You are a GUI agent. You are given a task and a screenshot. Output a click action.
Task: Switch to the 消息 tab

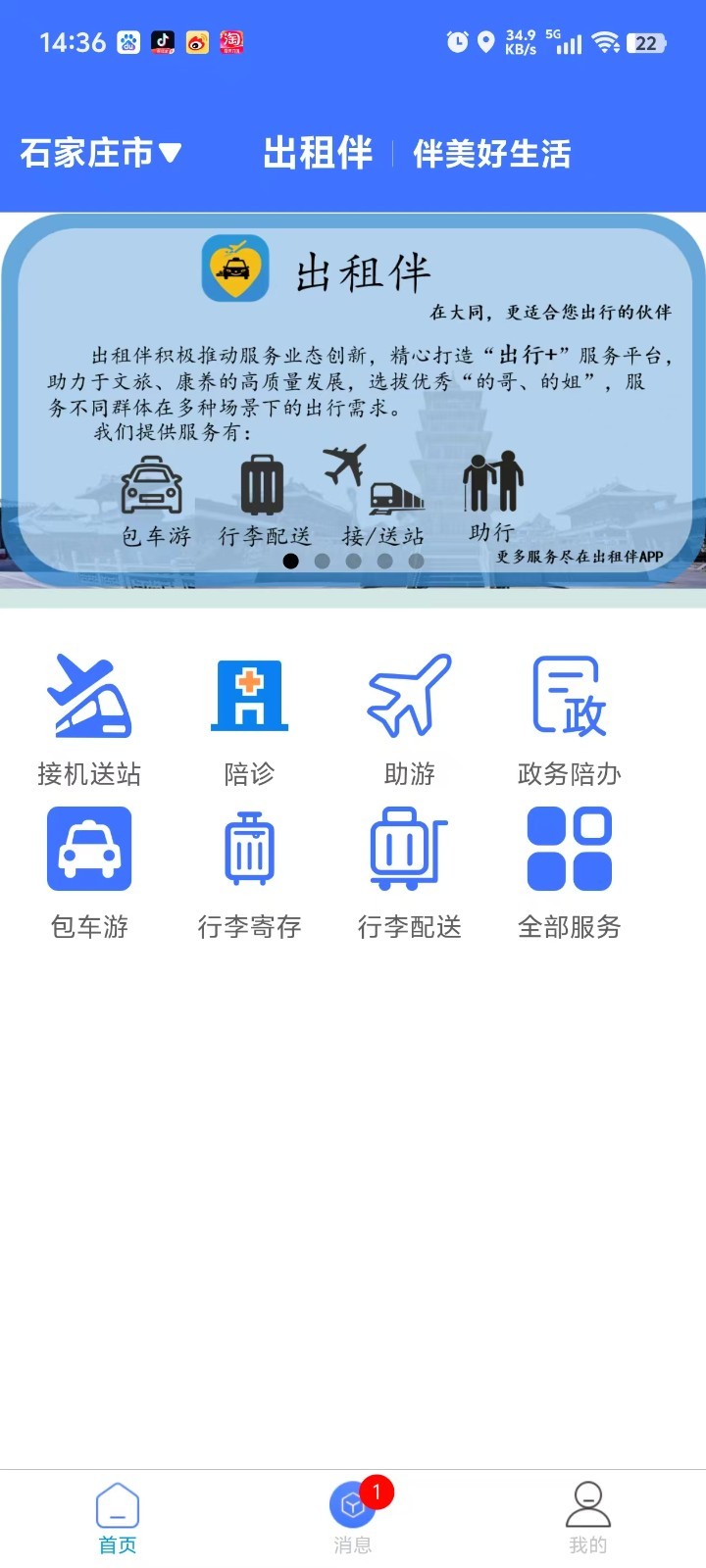tap(353, 1517)
